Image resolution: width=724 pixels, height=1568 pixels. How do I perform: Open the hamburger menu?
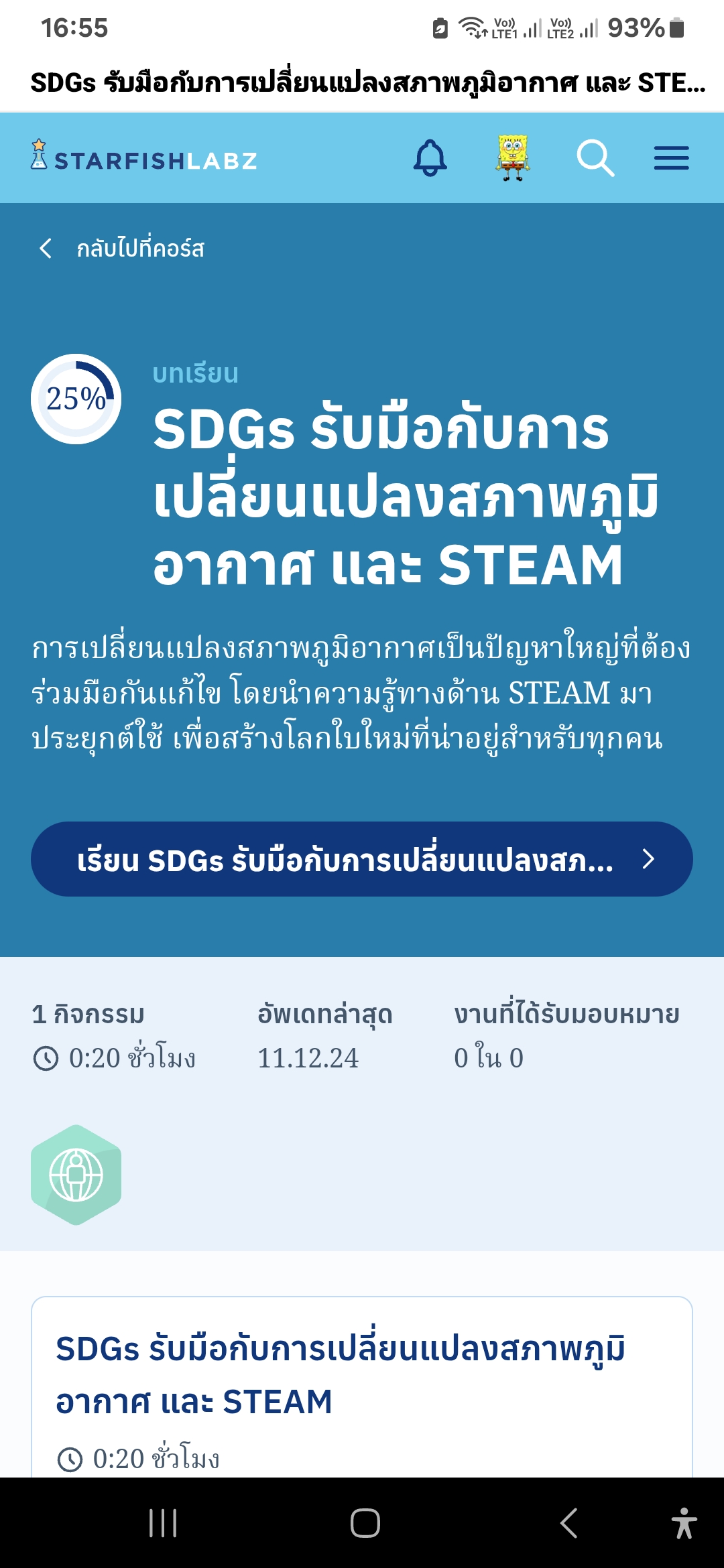670,159
